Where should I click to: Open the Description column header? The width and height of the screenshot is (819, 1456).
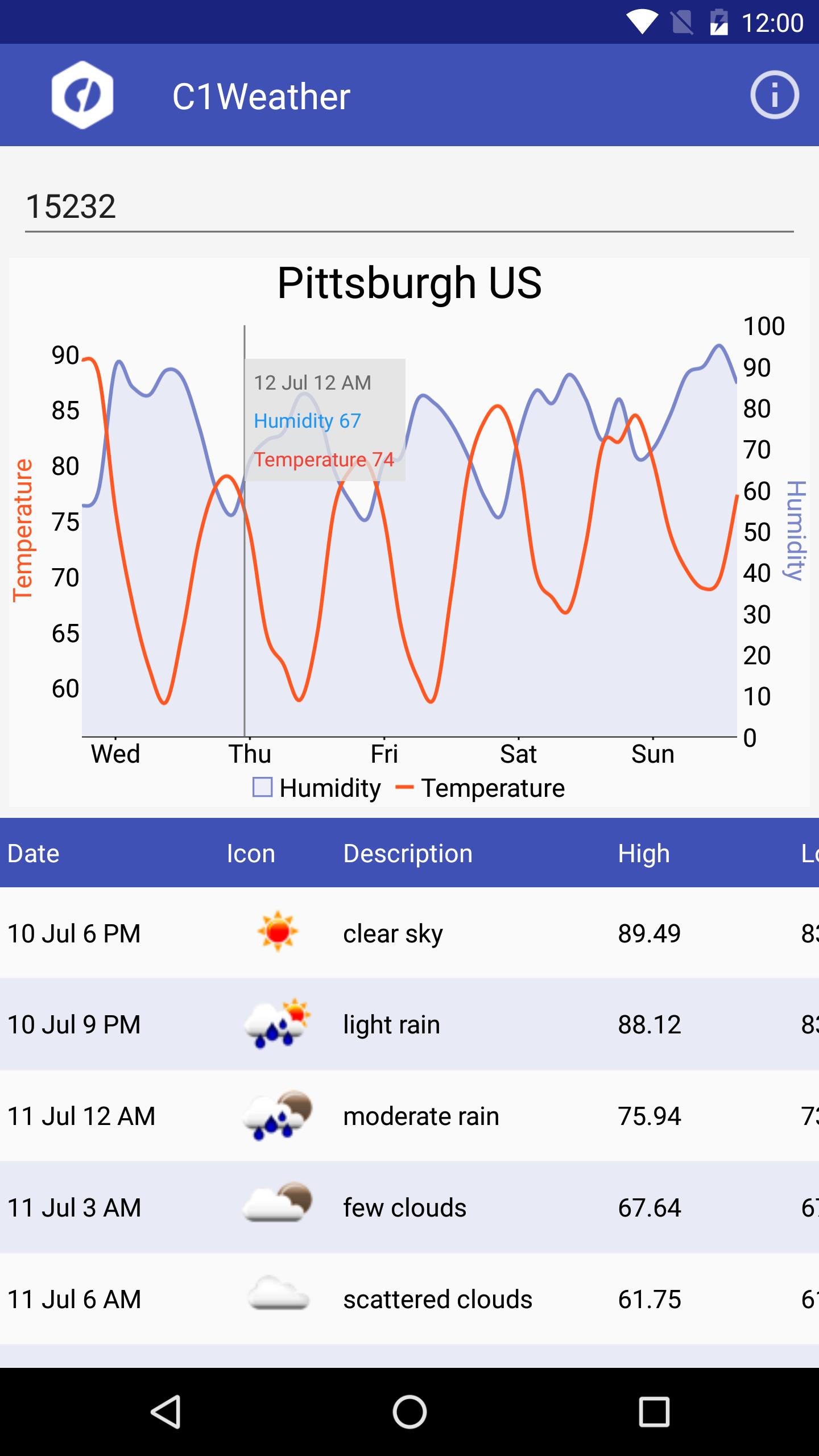click(407, 853)
